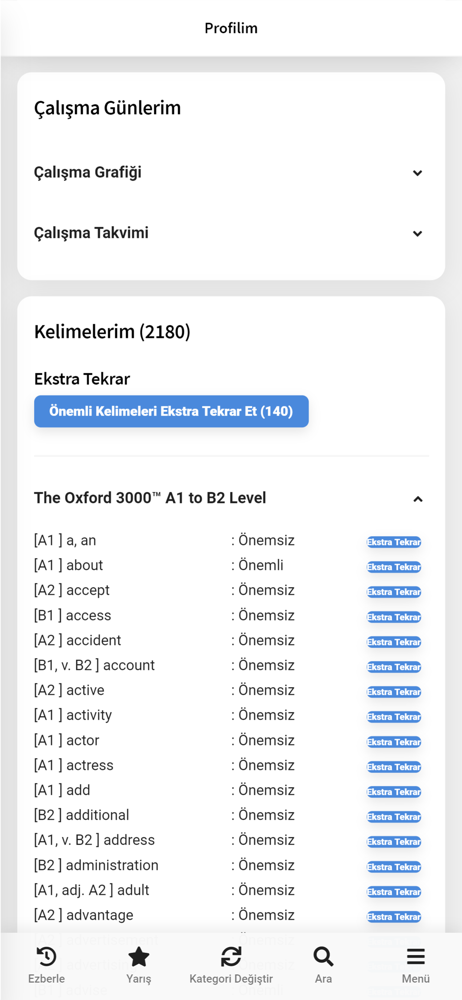Tap Ekstra Tekrar for the word 'advantage'
This screenshot has height=1000, width=462.
click(x=394, y=916)
